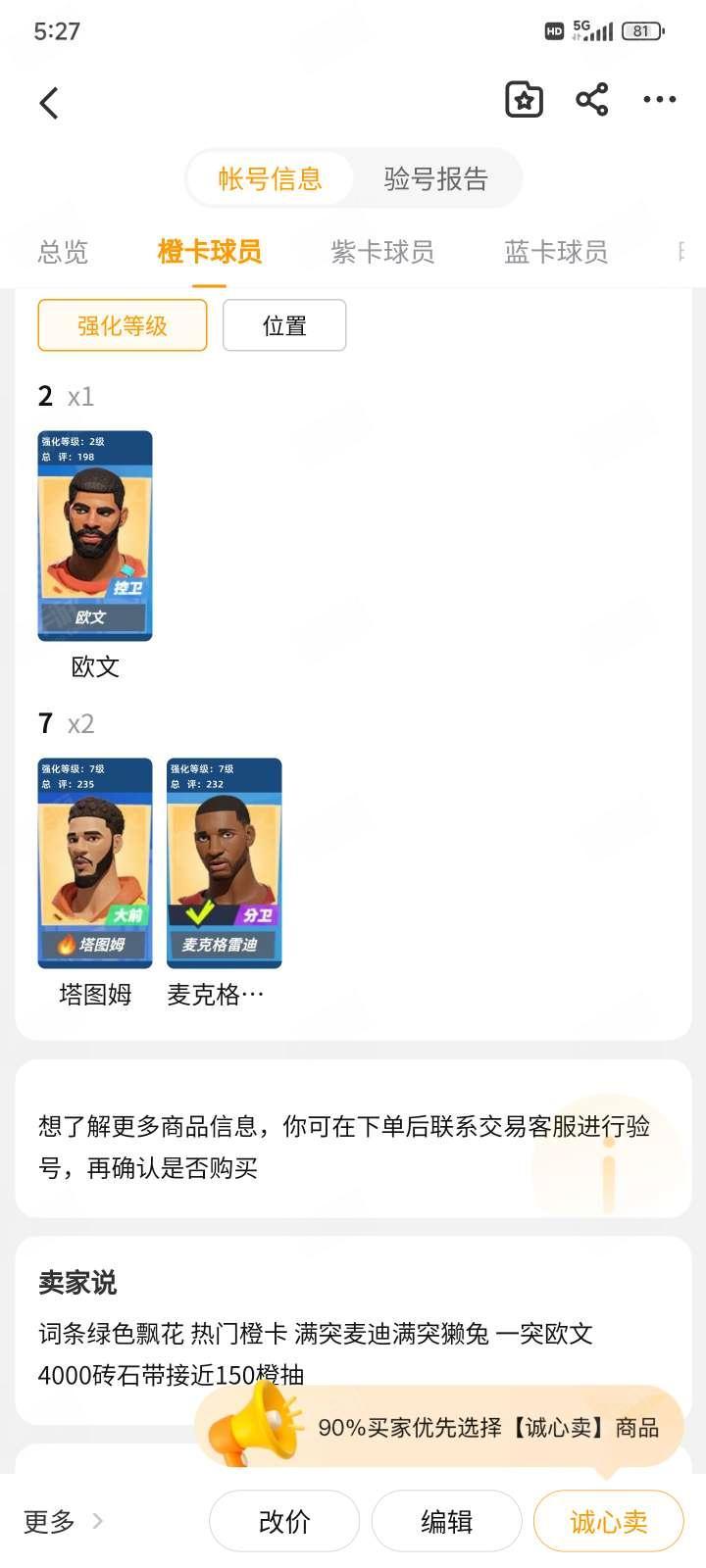Switch to the 验号报告 segment
The image size is (706, 1568).
tap(435, 178)
